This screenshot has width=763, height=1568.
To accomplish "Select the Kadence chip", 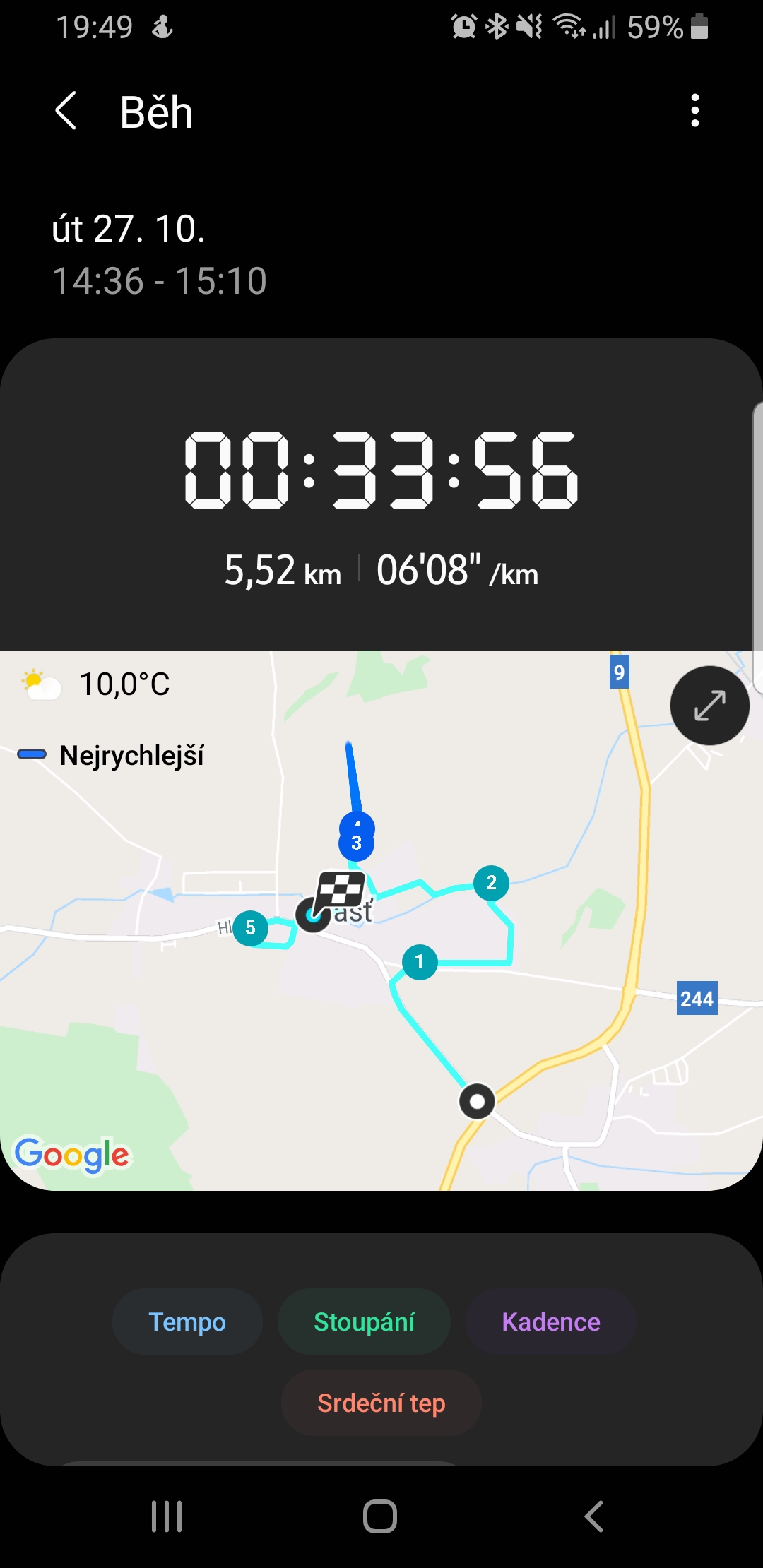I will (x=551, y=1321).
